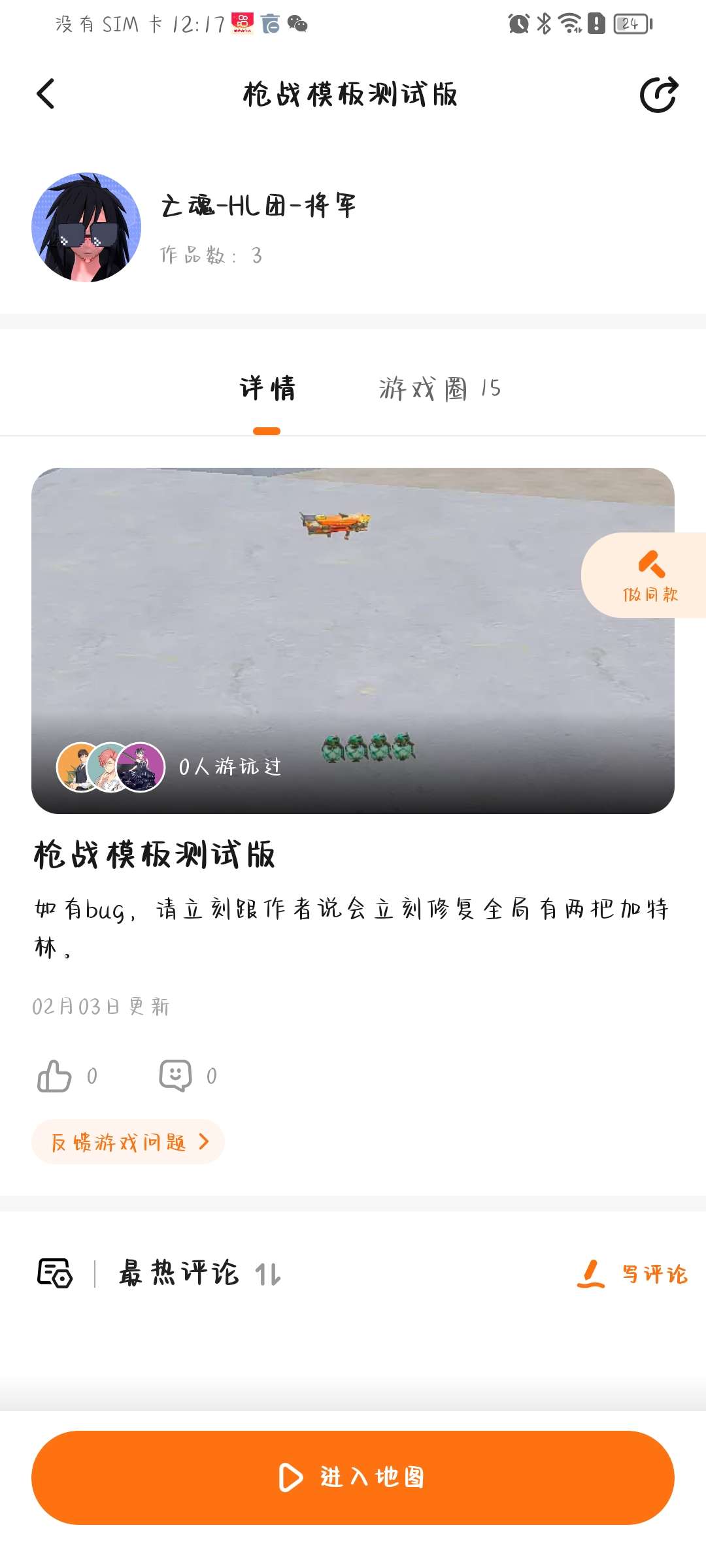Go back using the top-left arrow

[x=46, y=94]
